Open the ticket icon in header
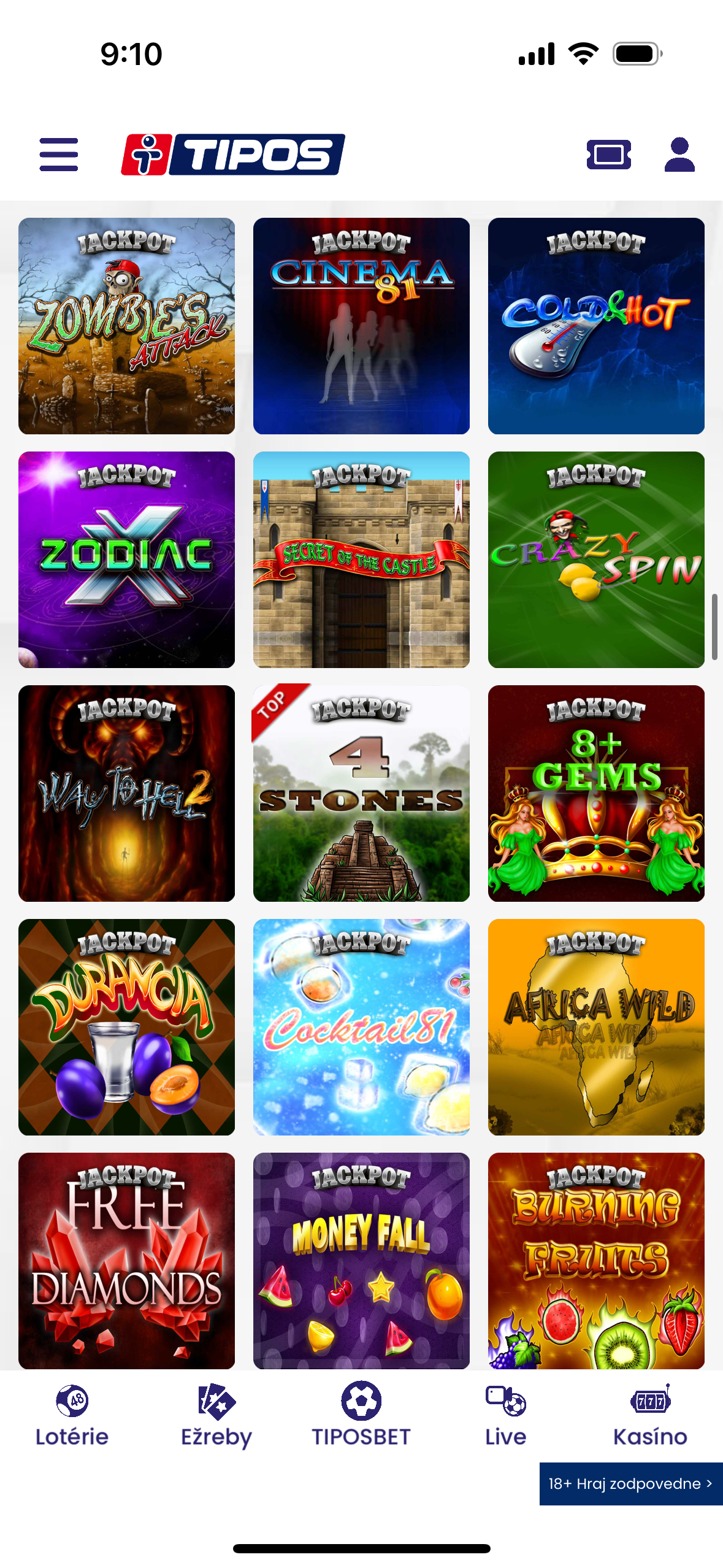Viewport: 723px width, 1568px height. (608, 155)
